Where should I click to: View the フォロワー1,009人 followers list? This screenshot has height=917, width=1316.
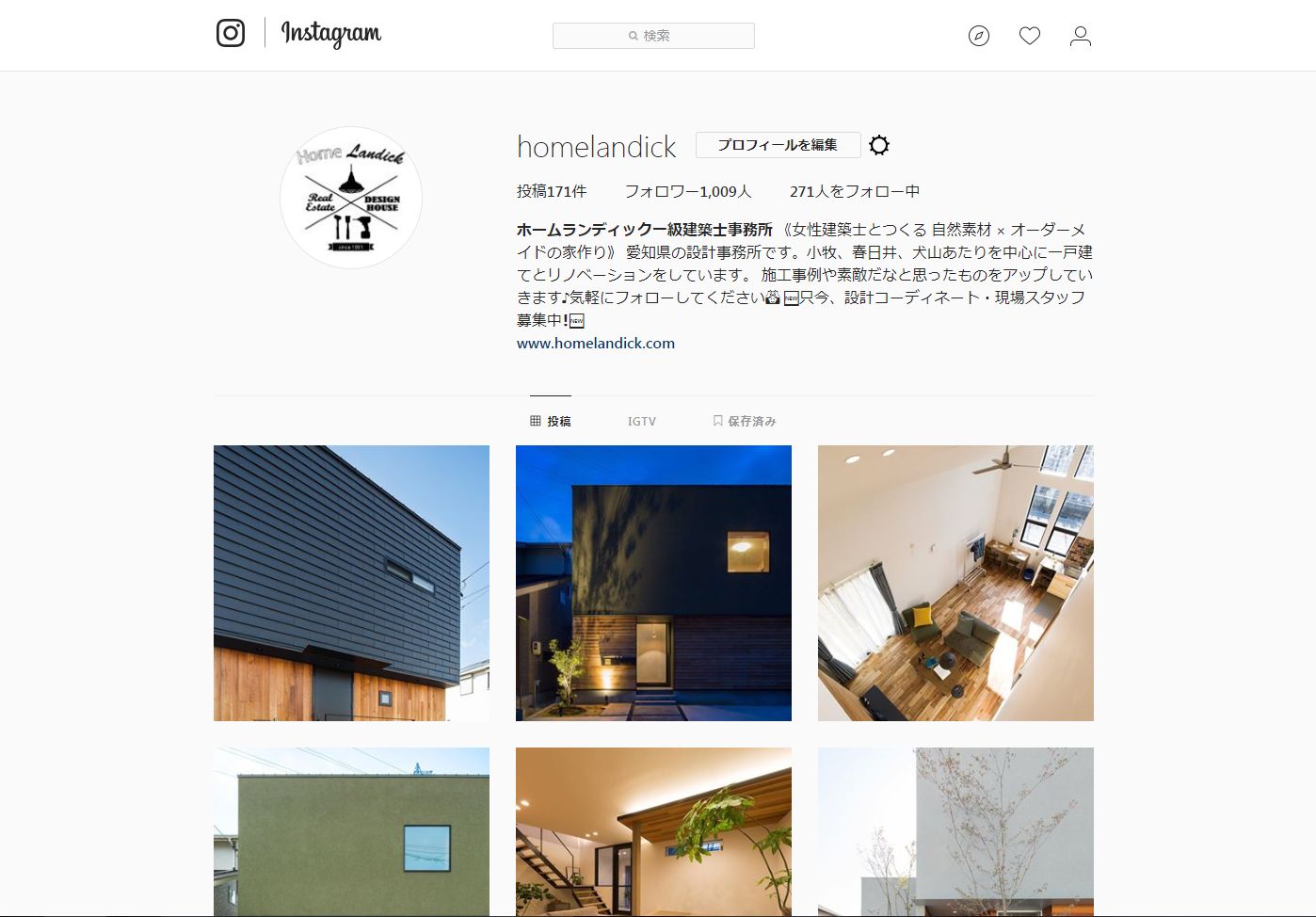pos(688,191)
